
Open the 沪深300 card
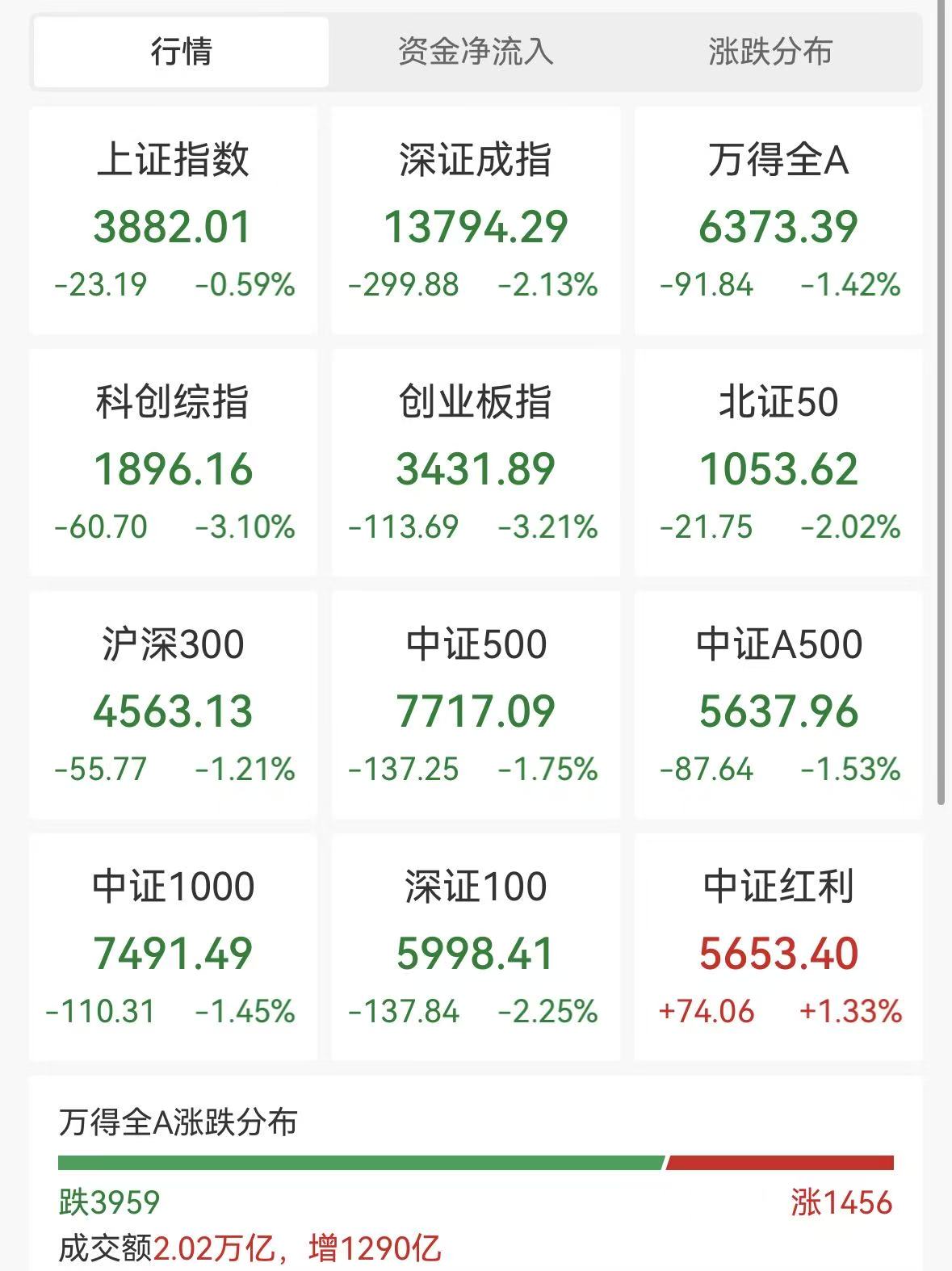173,705
